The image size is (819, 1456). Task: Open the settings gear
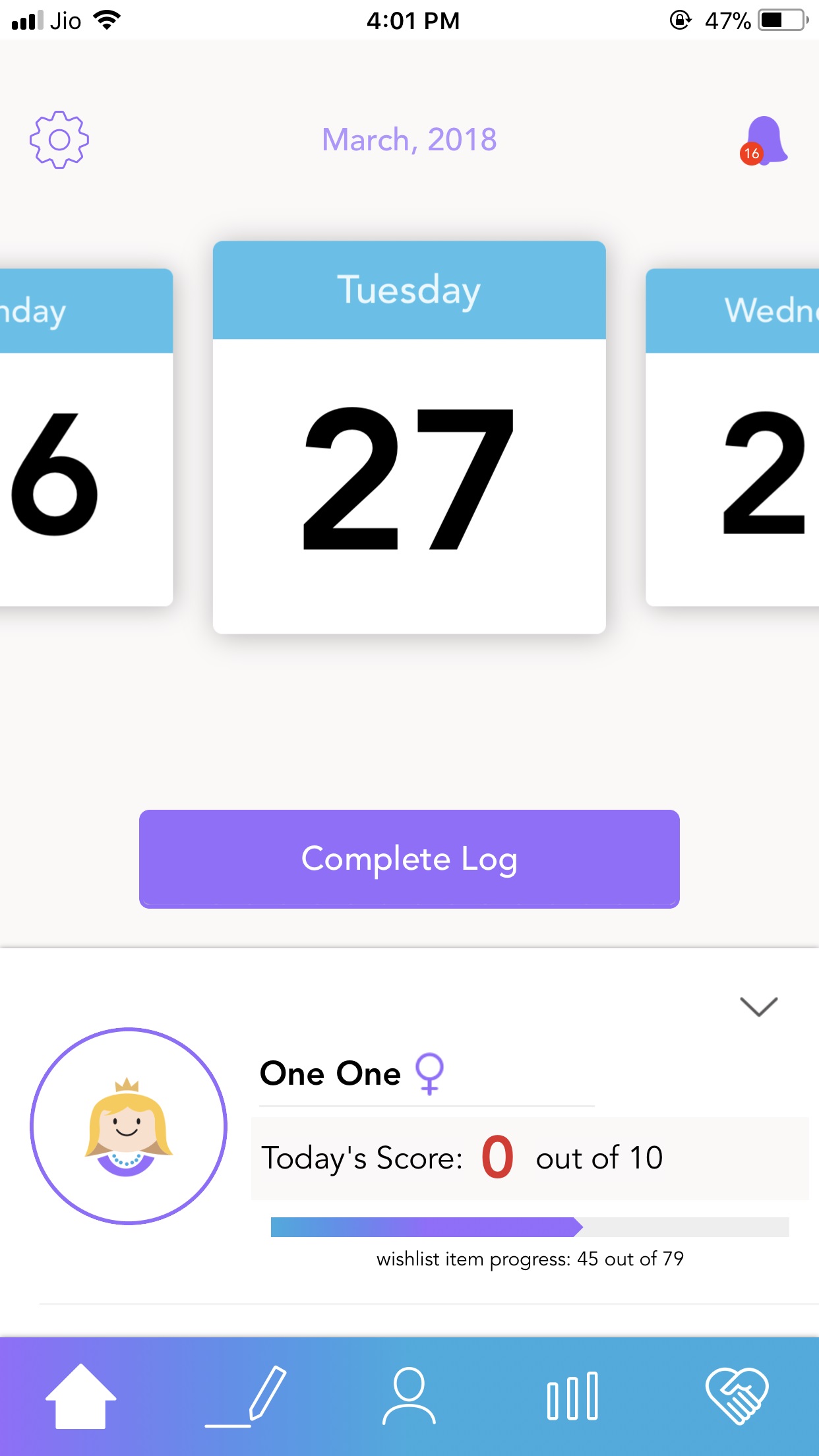(59, 140)
